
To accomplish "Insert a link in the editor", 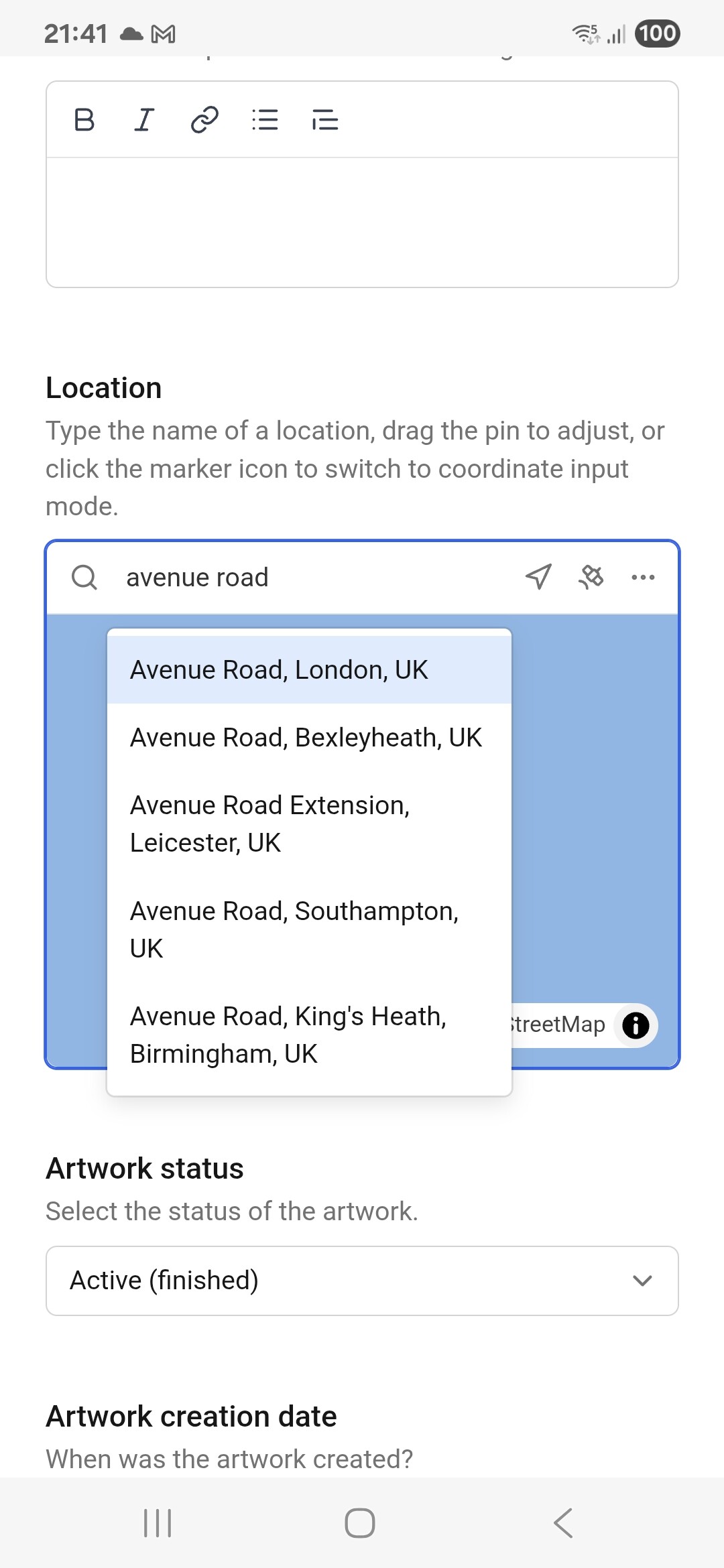I will [x=204, y=120].
